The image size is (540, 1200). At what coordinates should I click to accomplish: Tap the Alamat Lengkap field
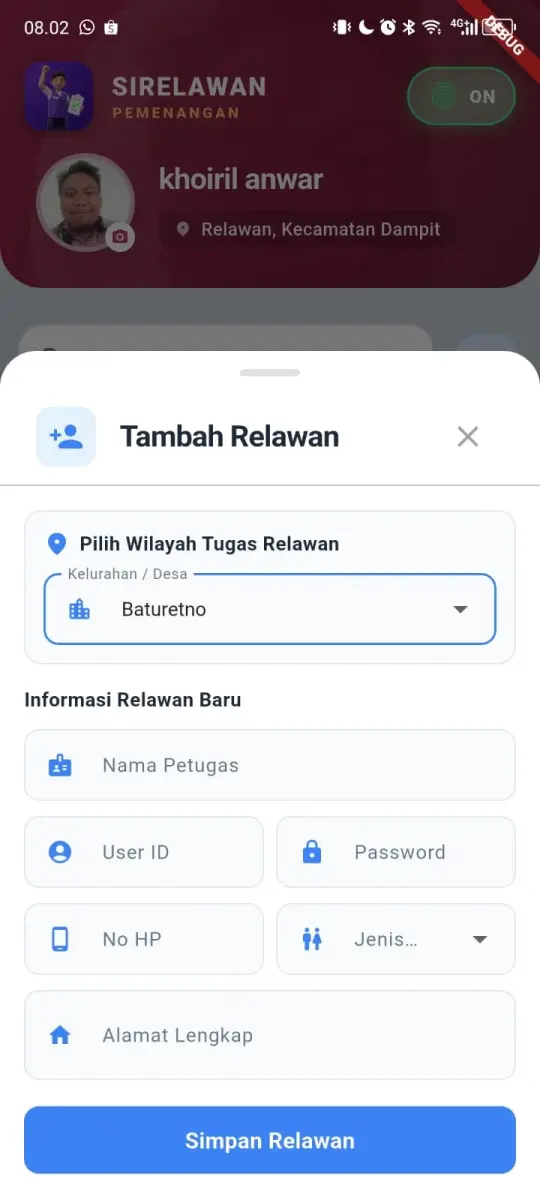click(x=270, y=1035)
